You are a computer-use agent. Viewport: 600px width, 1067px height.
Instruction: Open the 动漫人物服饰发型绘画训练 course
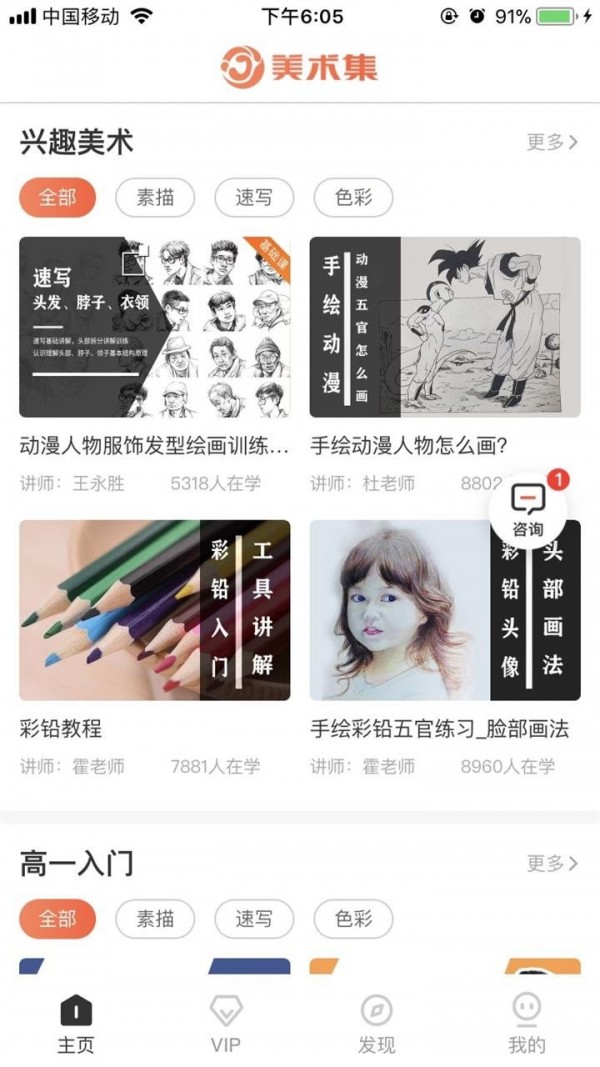coord(155,327)
